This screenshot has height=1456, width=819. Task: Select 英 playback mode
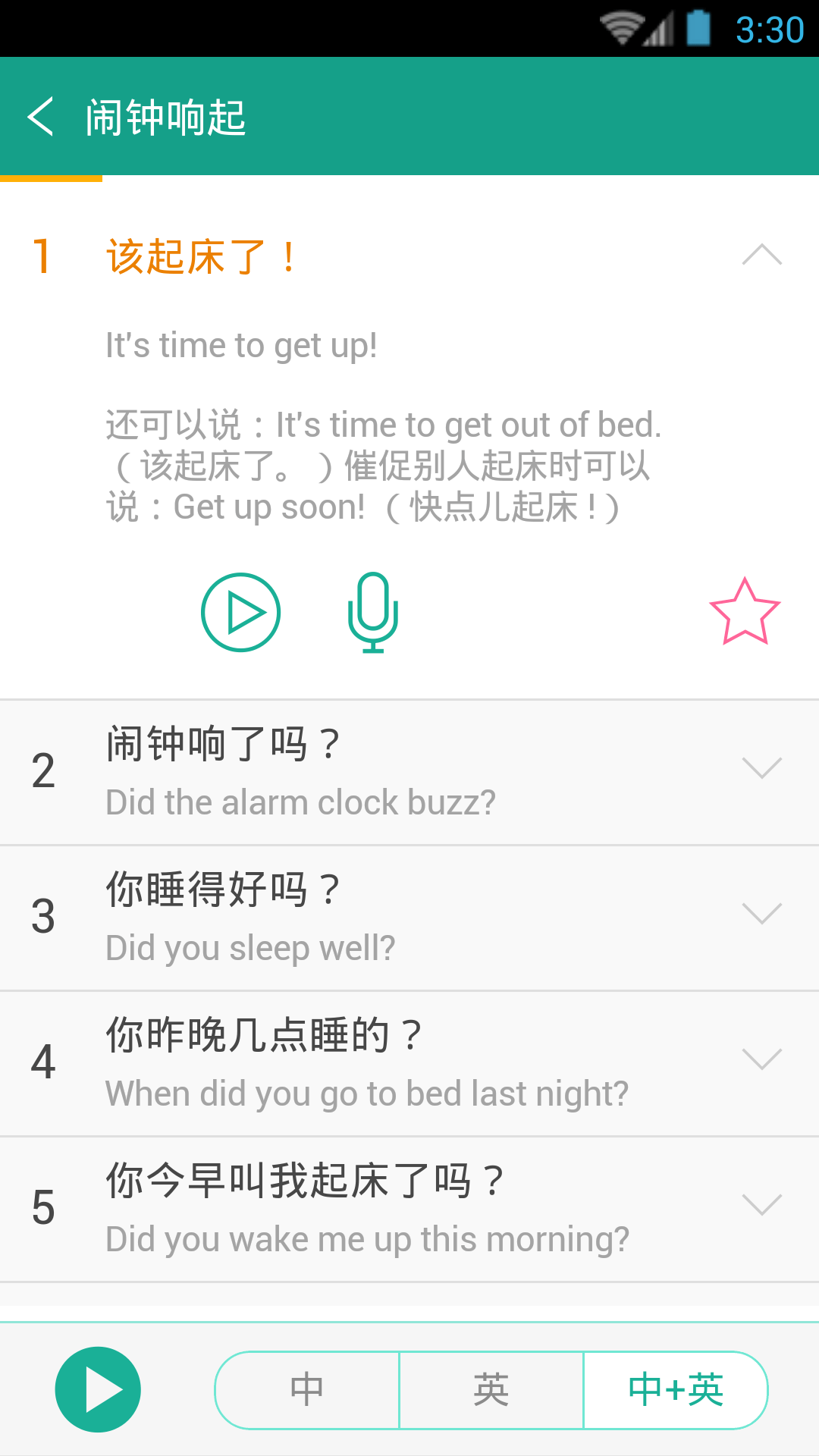491,1390
